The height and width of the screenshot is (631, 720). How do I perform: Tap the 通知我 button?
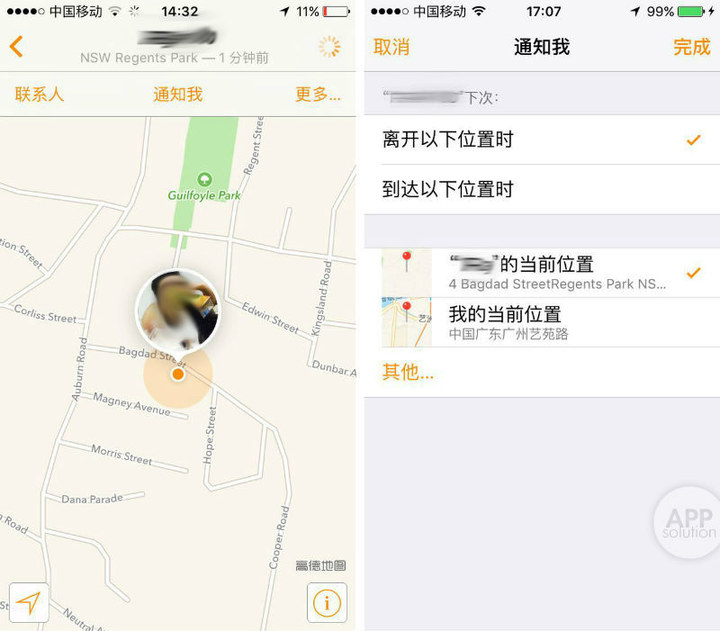[x=178, y=95]
